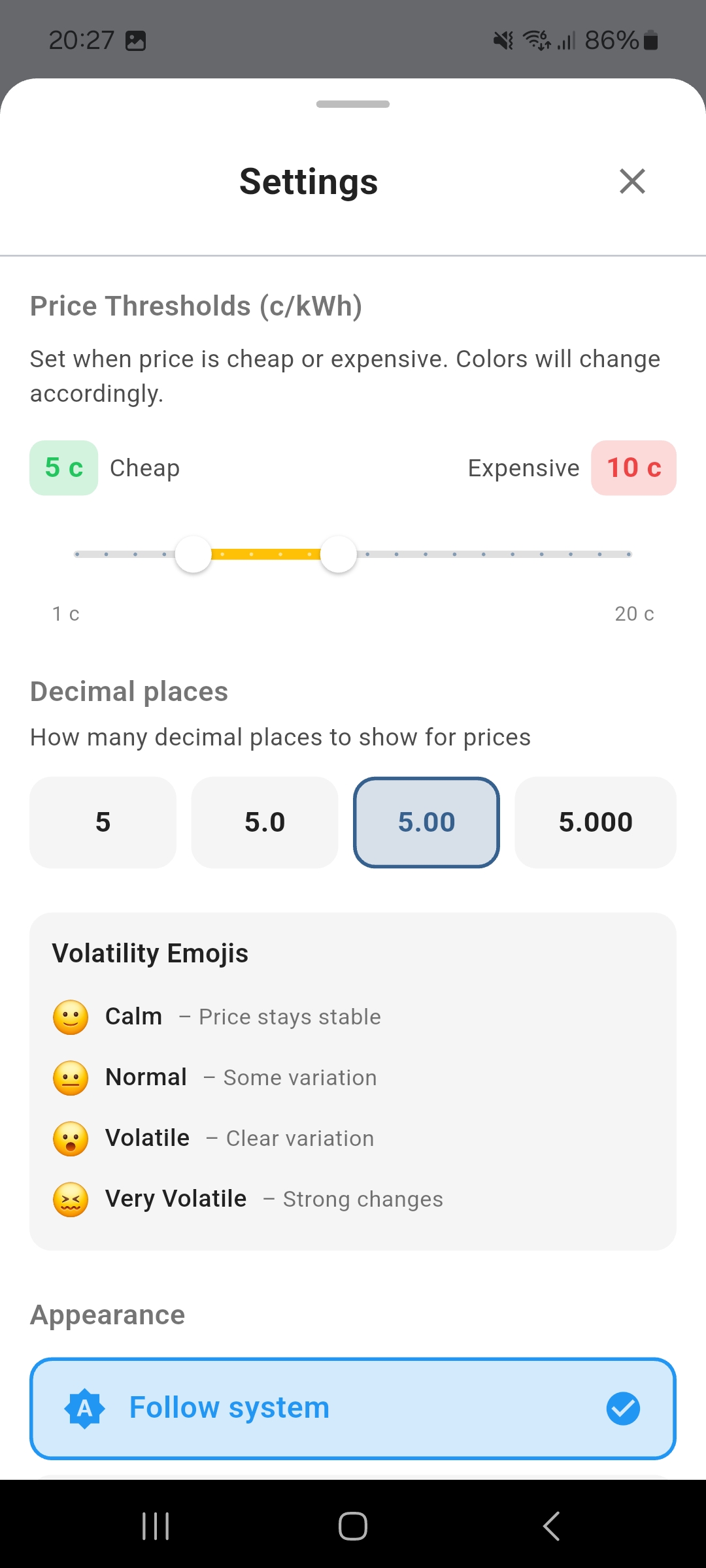Close the Settings sheet
The height and width of the screenshot is (1568, 706).
click(632, 182)
